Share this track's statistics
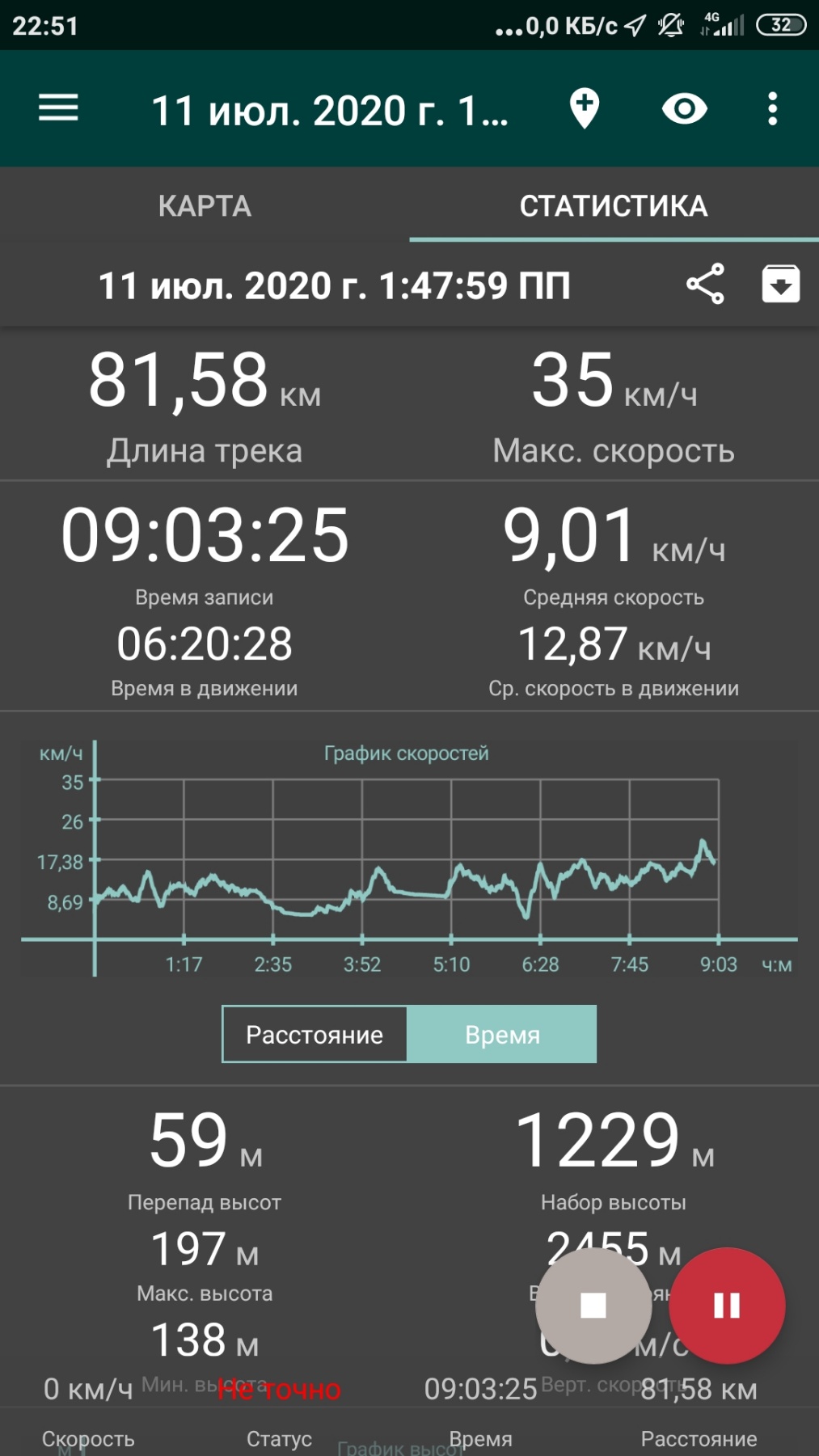Viewport: 819px width, 1456px height. (705, 285)
